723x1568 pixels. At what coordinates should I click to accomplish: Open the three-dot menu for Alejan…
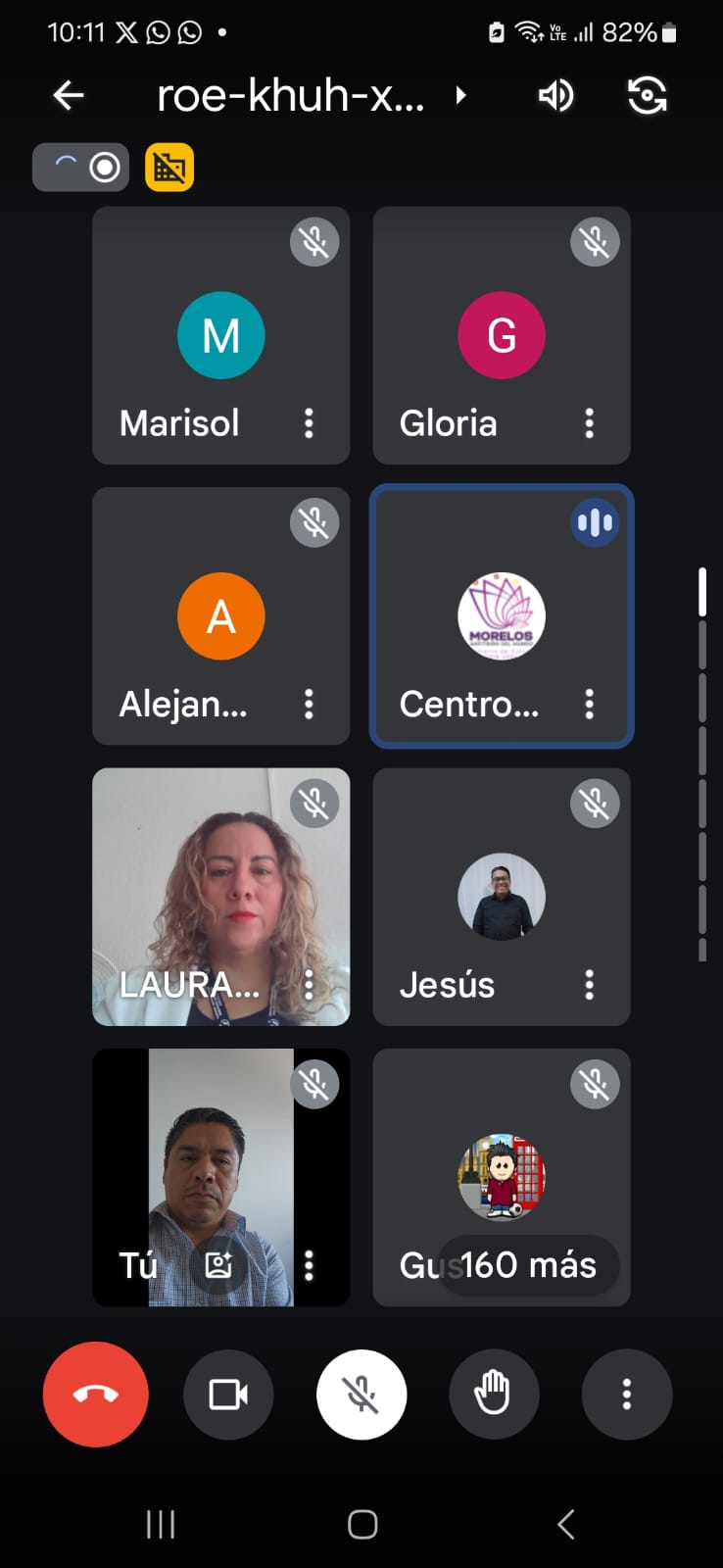click(309, 704)
